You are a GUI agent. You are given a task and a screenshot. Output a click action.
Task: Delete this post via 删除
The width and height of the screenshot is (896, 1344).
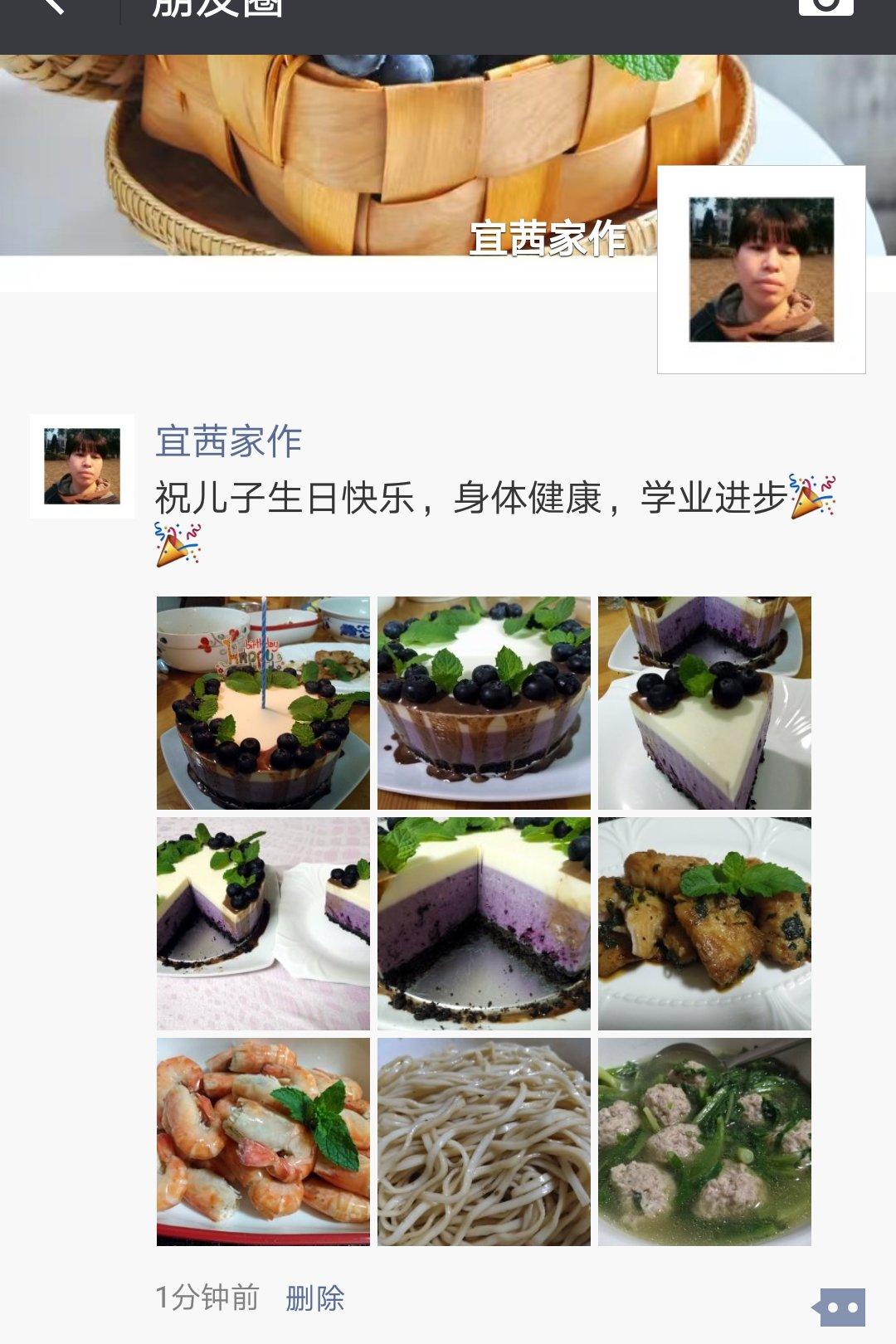[315, 1298]
